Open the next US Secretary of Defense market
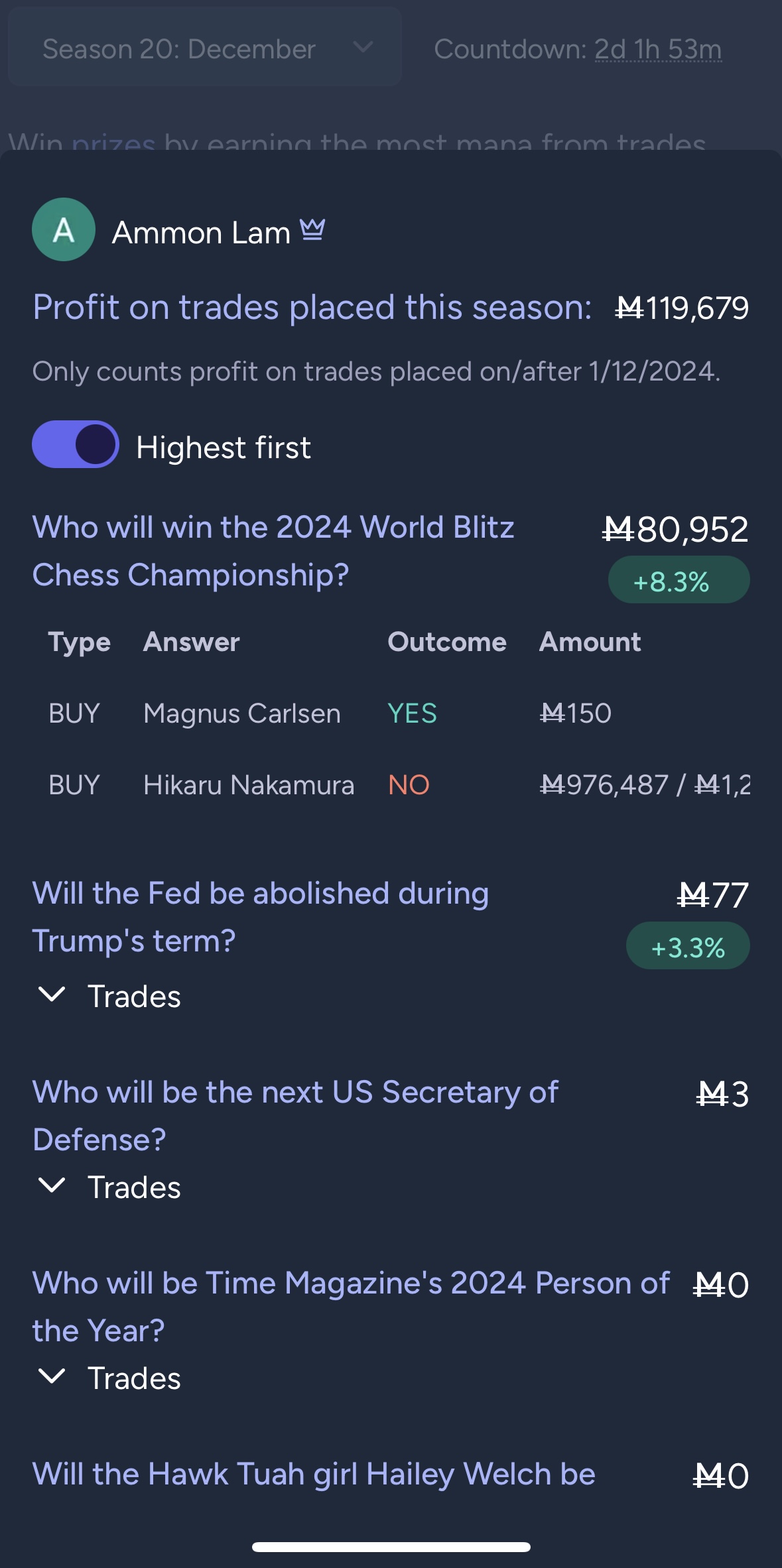 (295, 1116)
